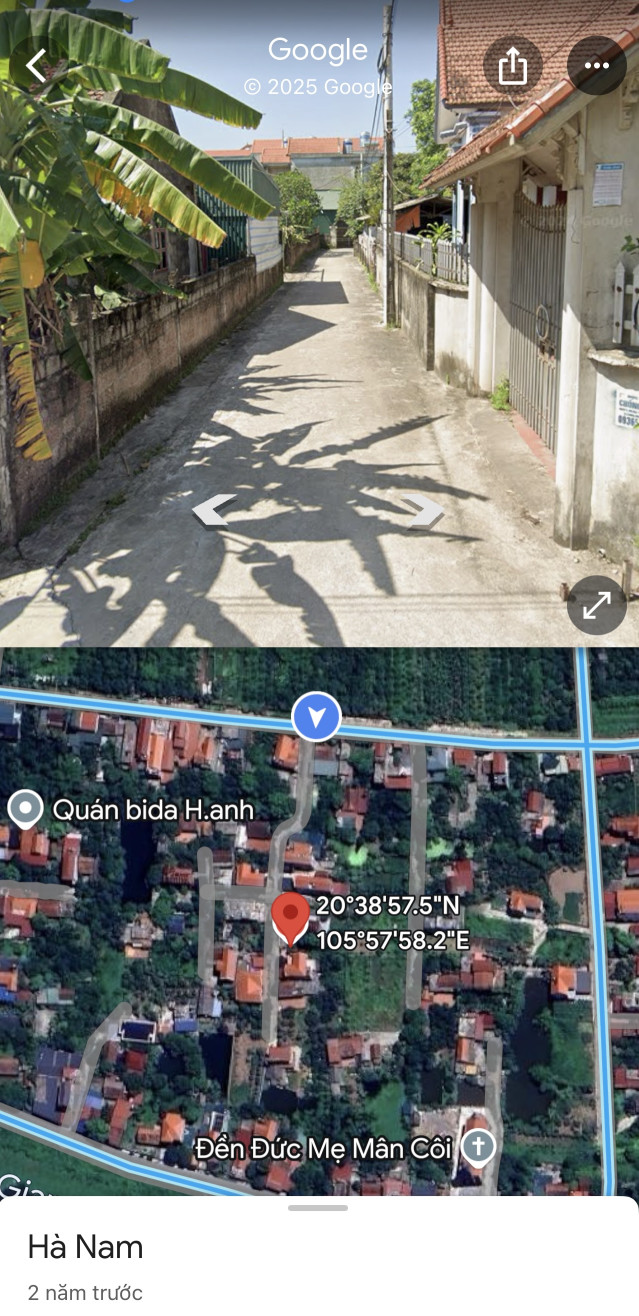The image size is (639, 1316).
Task: Expand Street View to full screen
Action: pos(596,605)
